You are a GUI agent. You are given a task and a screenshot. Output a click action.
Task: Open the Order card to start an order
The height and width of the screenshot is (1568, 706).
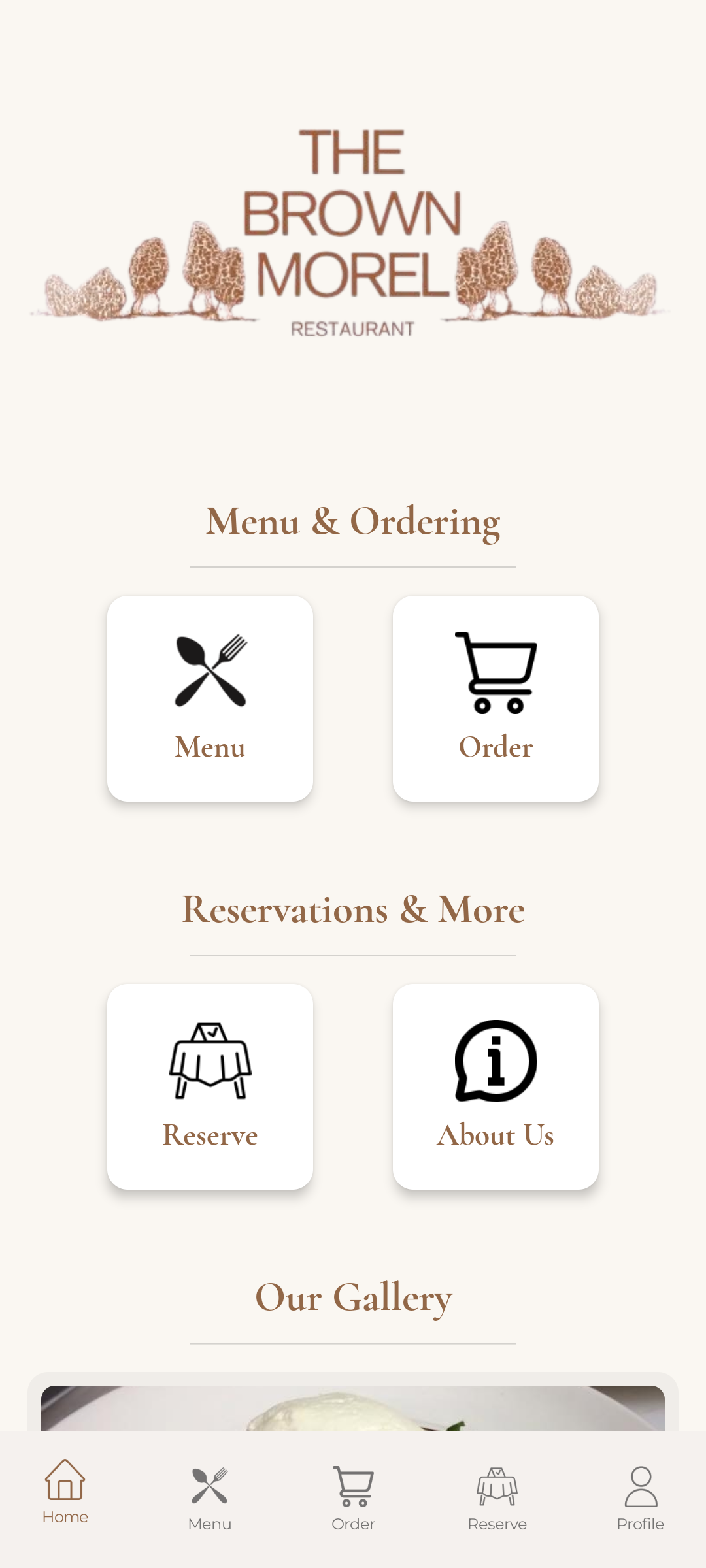496,698
